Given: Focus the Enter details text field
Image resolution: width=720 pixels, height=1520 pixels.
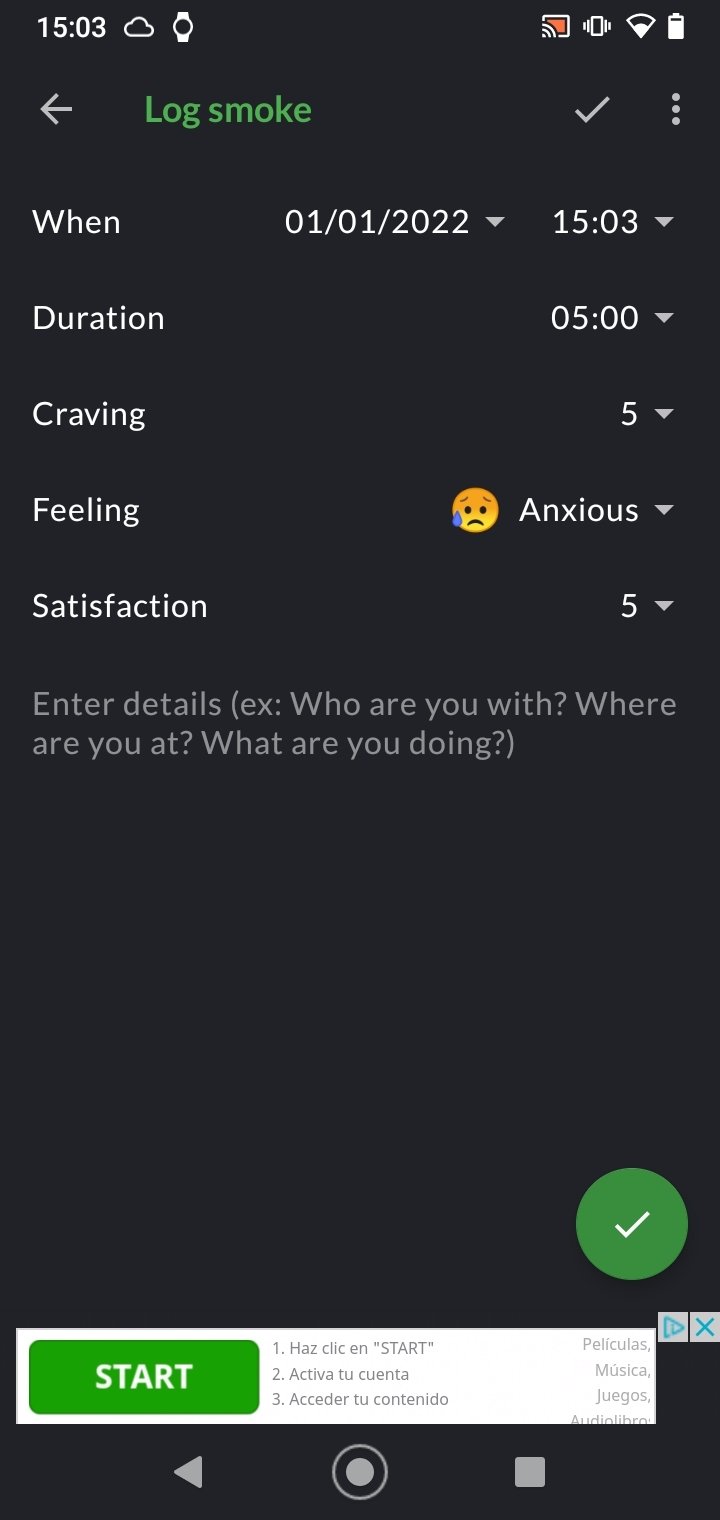Looking at the screenshot, I should click(x=355, y=724).
